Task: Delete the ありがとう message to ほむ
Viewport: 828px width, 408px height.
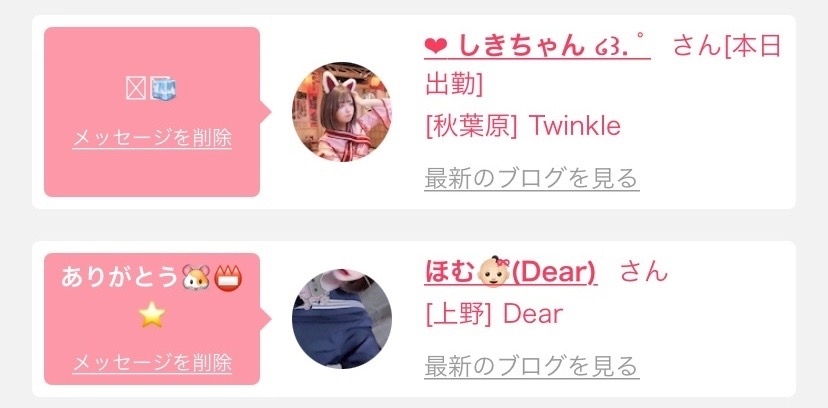Action: [x=152, y=362]
